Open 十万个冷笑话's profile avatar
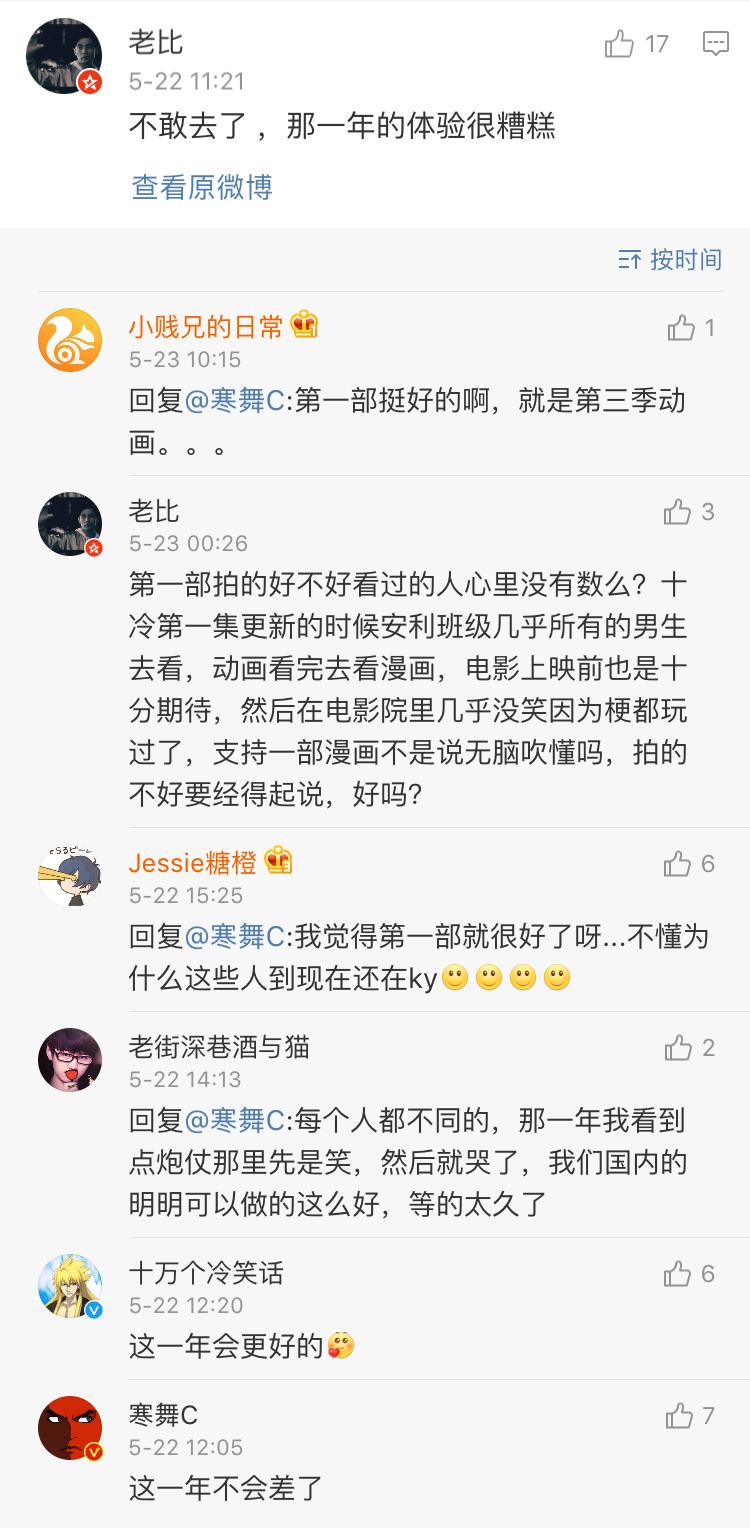The width and height of the screenshot is (750, 1528). (x=70, y=1286)
